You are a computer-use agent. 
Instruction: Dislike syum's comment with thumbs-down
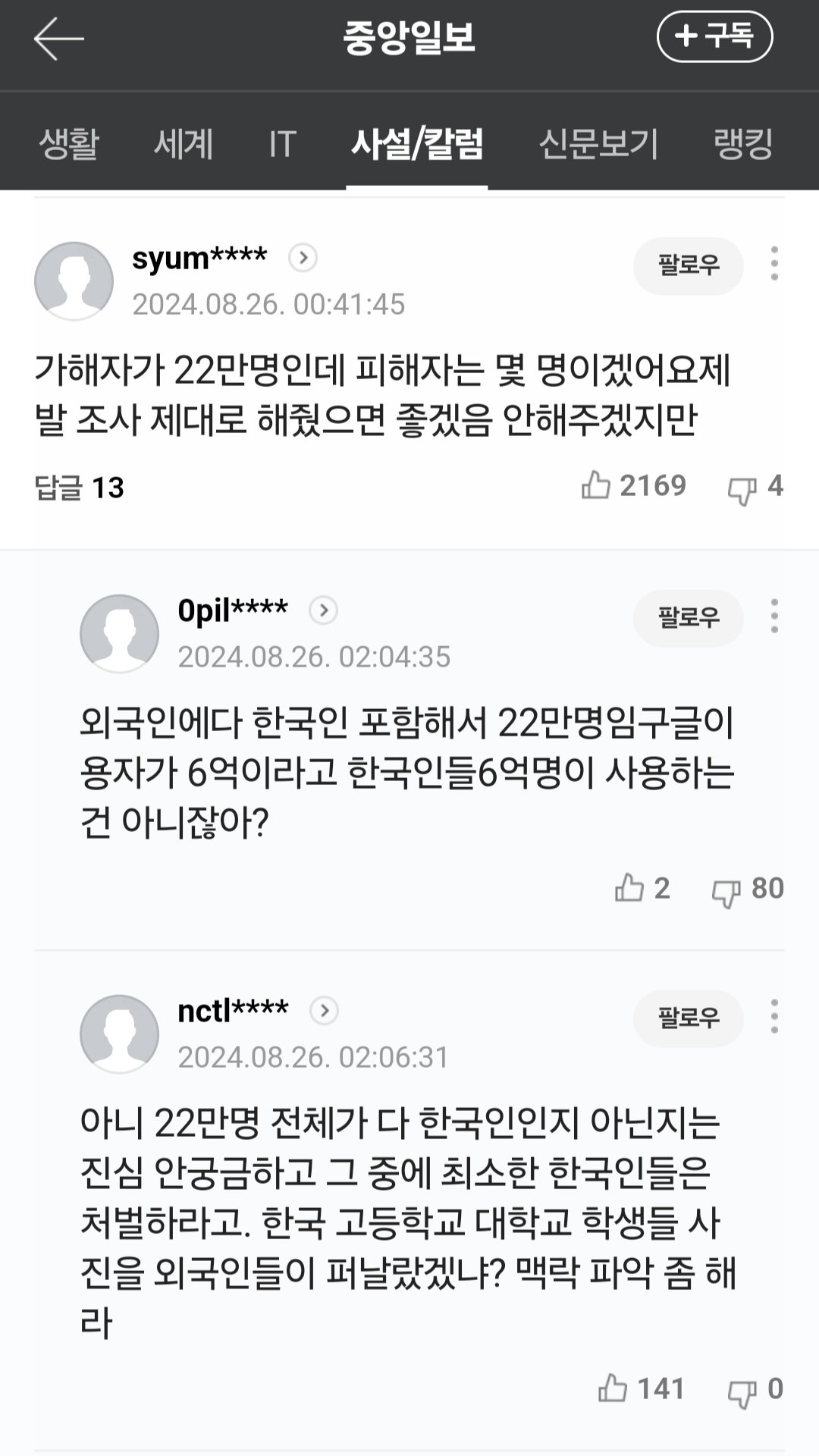tap(743, 489)
